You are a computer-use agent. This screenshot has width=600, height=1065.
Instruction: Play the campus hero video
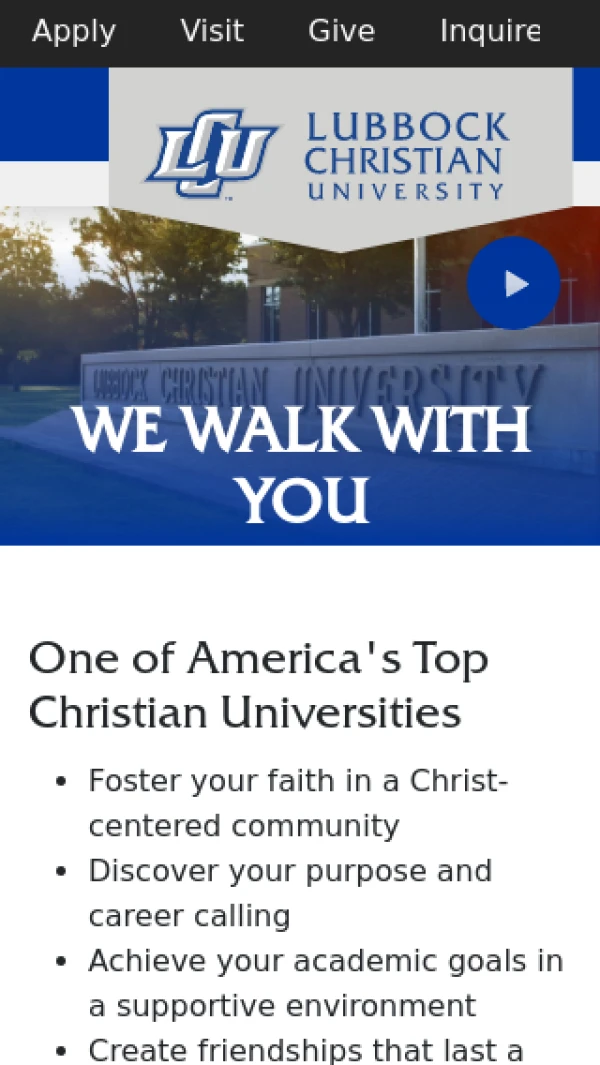coord(514,283)
